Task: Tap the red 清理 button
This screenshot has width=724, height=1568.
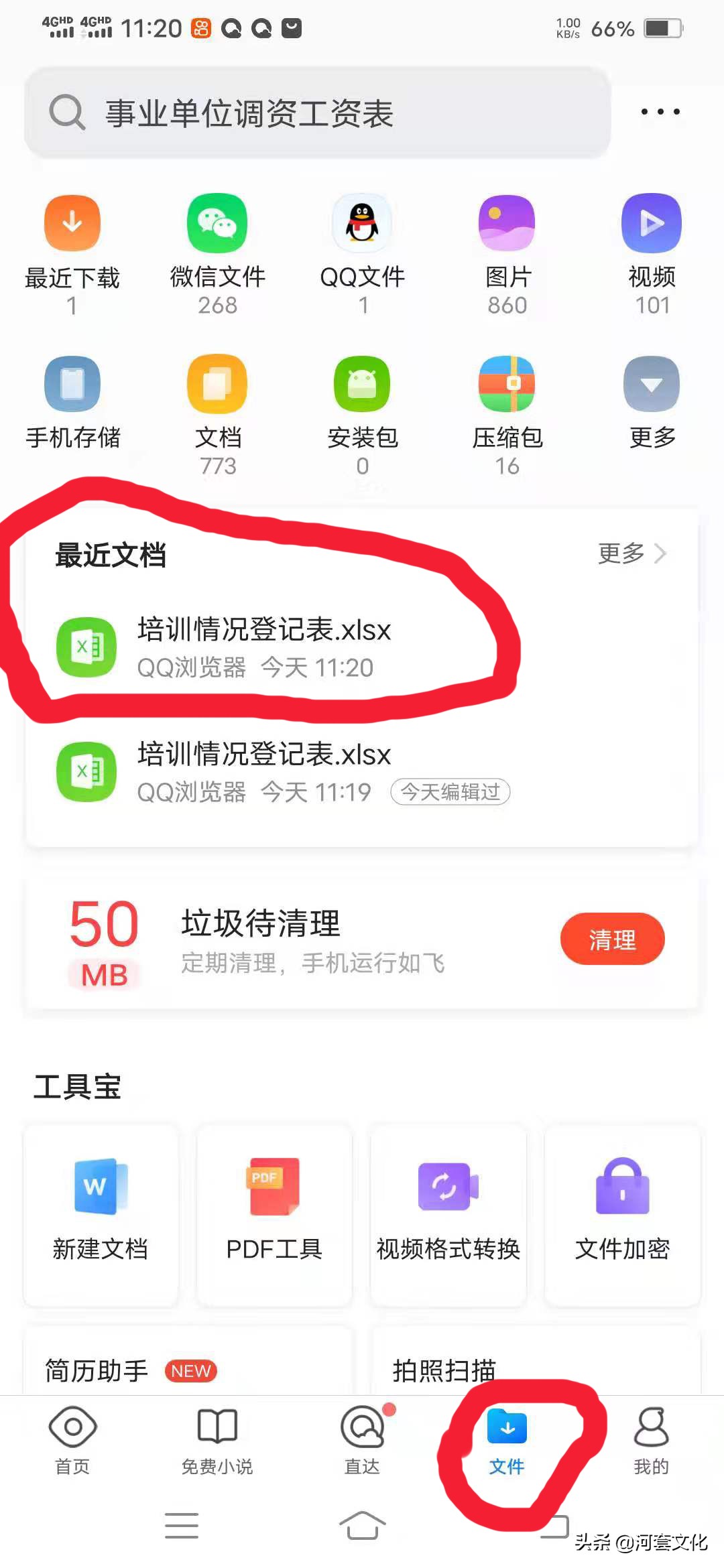Action: coord(612,939)
